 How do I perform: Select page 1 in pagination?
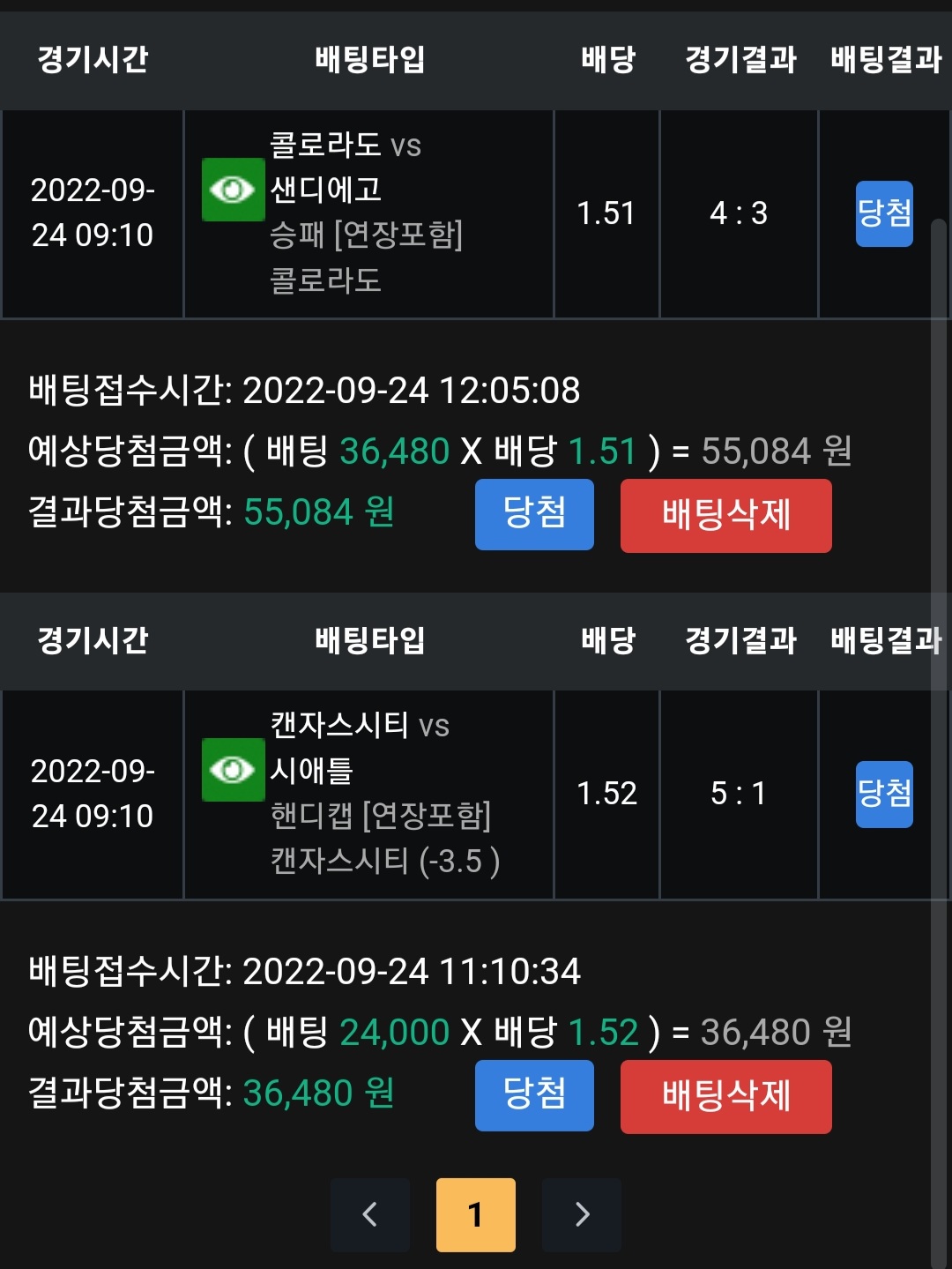pyautogui.click(x=476, y=1214)
